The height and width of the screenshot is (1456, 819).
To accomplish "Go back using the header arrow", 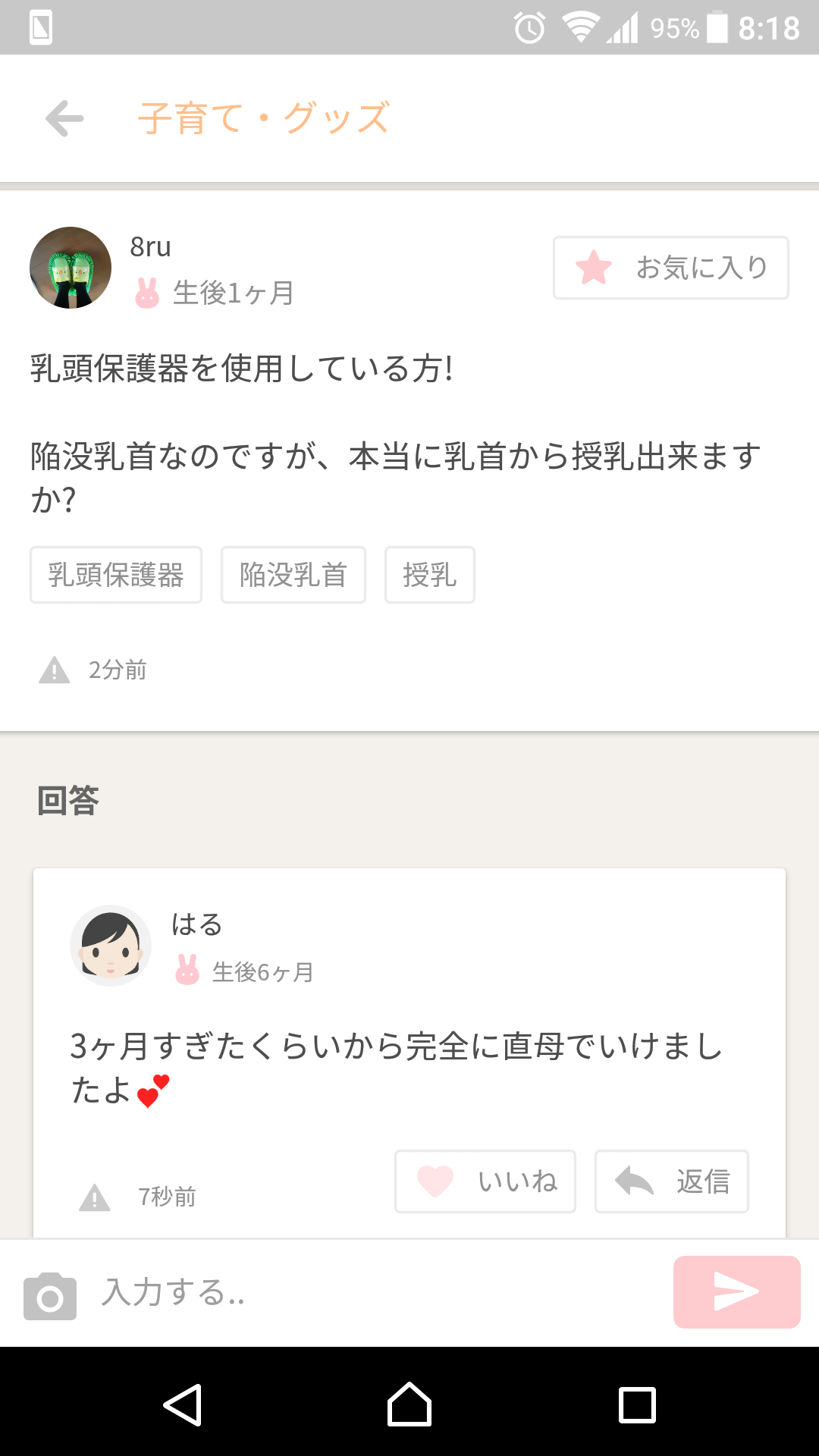I will pyautogui.click(x=64, y=118).
